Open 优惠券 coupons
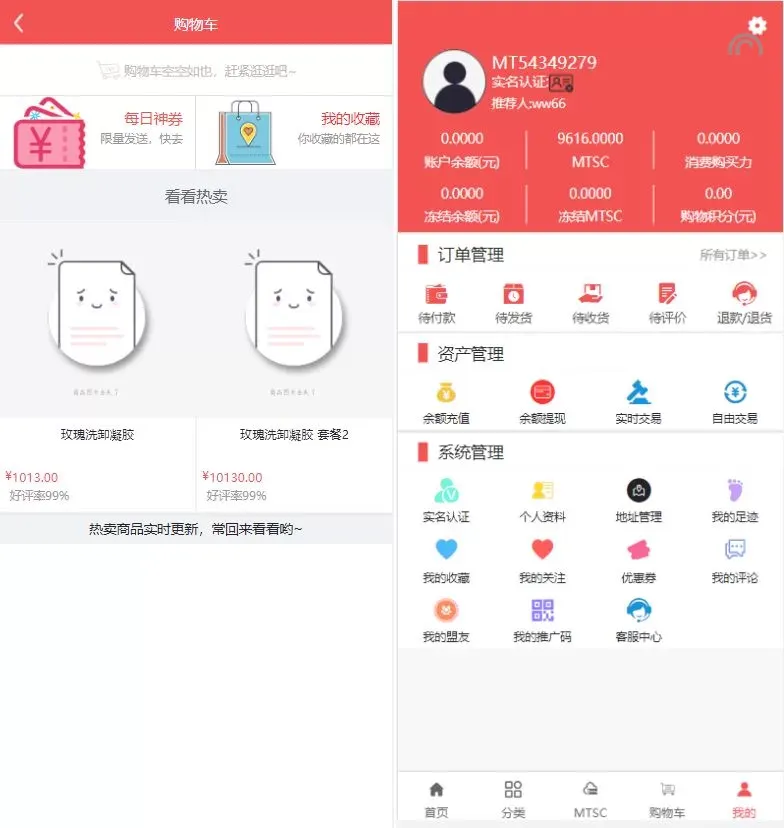This screenshot has height=828, width=784. [x=638, y=561]
